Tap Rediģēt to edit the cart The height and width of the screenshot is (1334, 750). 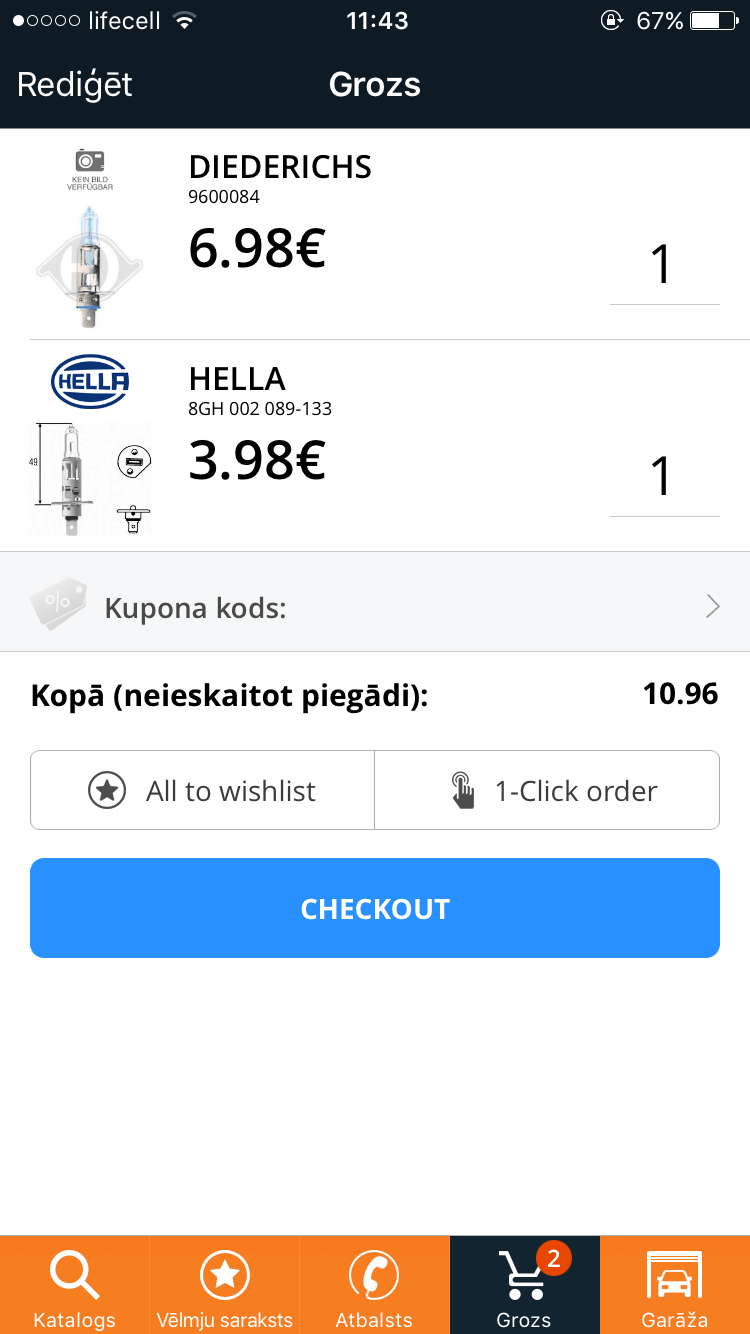pos(75,85)
